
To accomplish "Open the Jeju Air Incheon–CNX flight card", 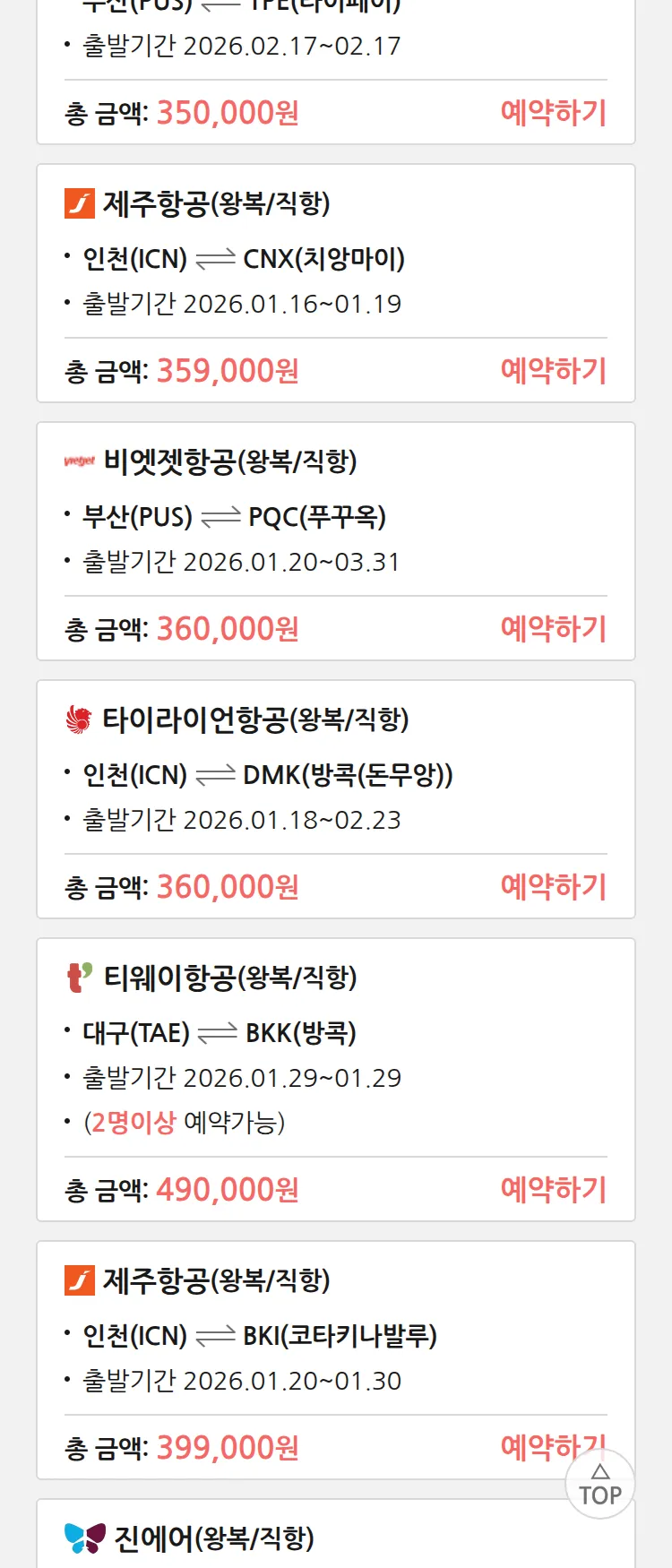I will pyautogui.click(x=335, y=260).
